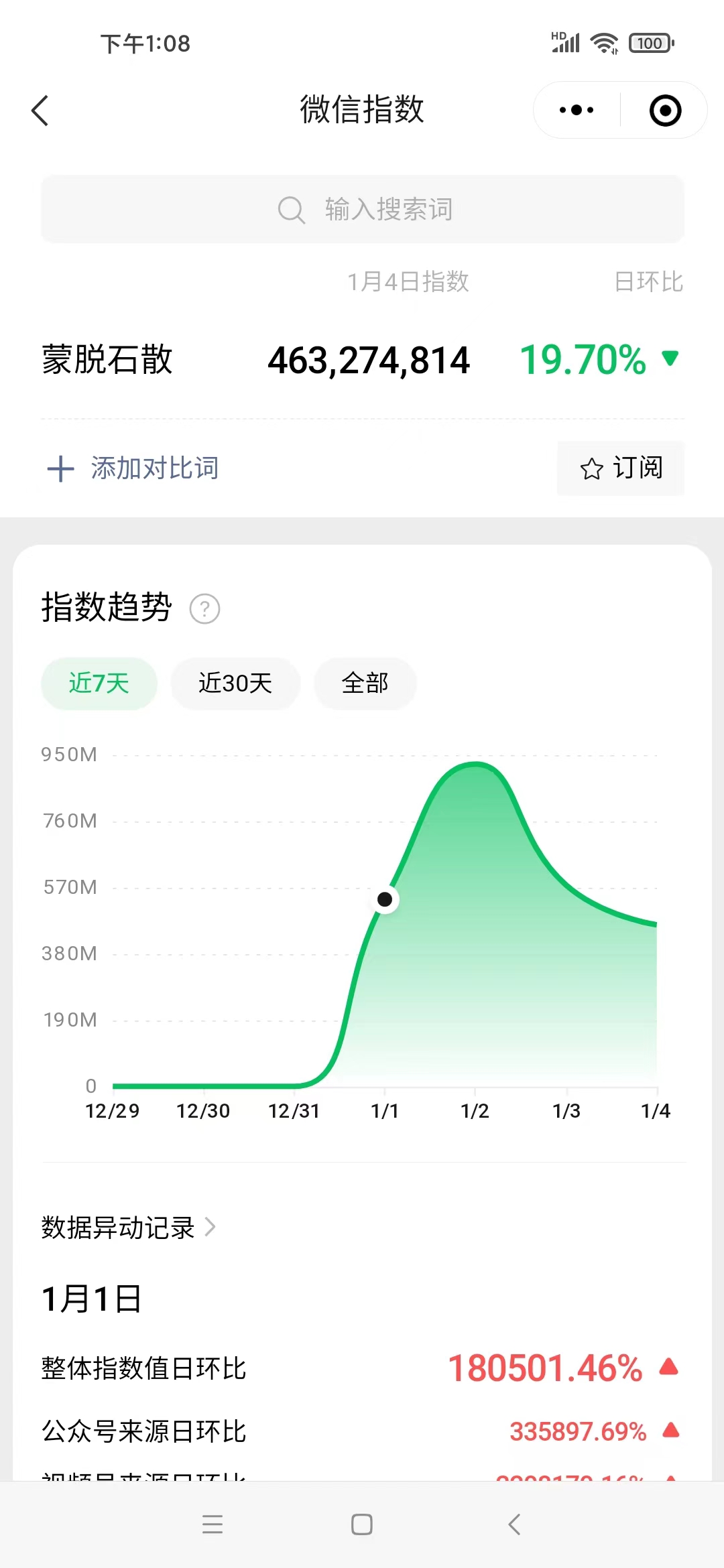This screenshot has height=1568, width=724.
Task: Switch to the 近30天 range
Action: pyautogui.click(x=235, y=683)
